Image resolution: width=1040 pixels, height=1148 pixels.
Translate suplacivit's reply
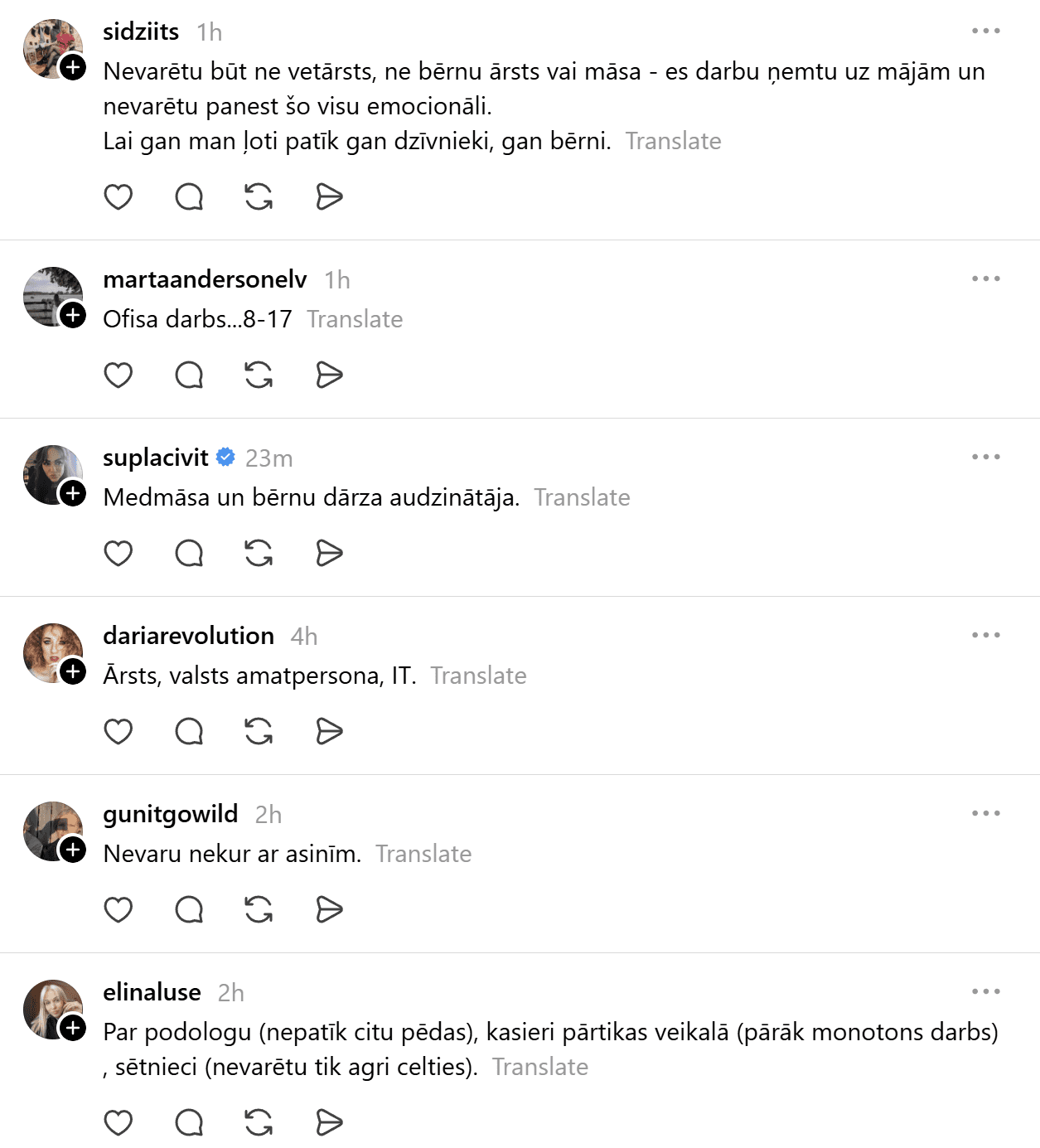(x=582, y=497)
